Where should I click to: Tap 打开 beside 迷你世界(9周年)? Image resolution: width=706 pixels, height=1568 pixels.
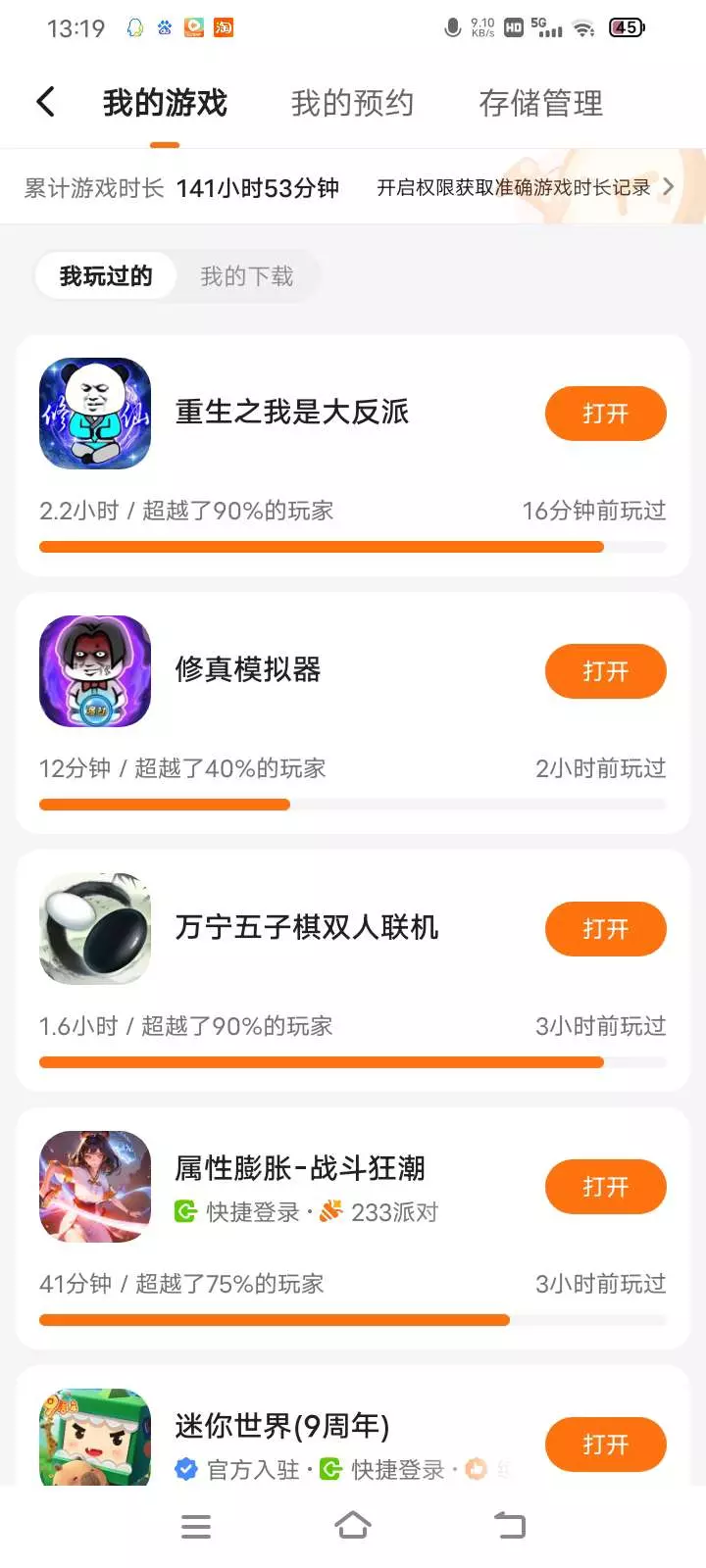tap(605, 1445)
